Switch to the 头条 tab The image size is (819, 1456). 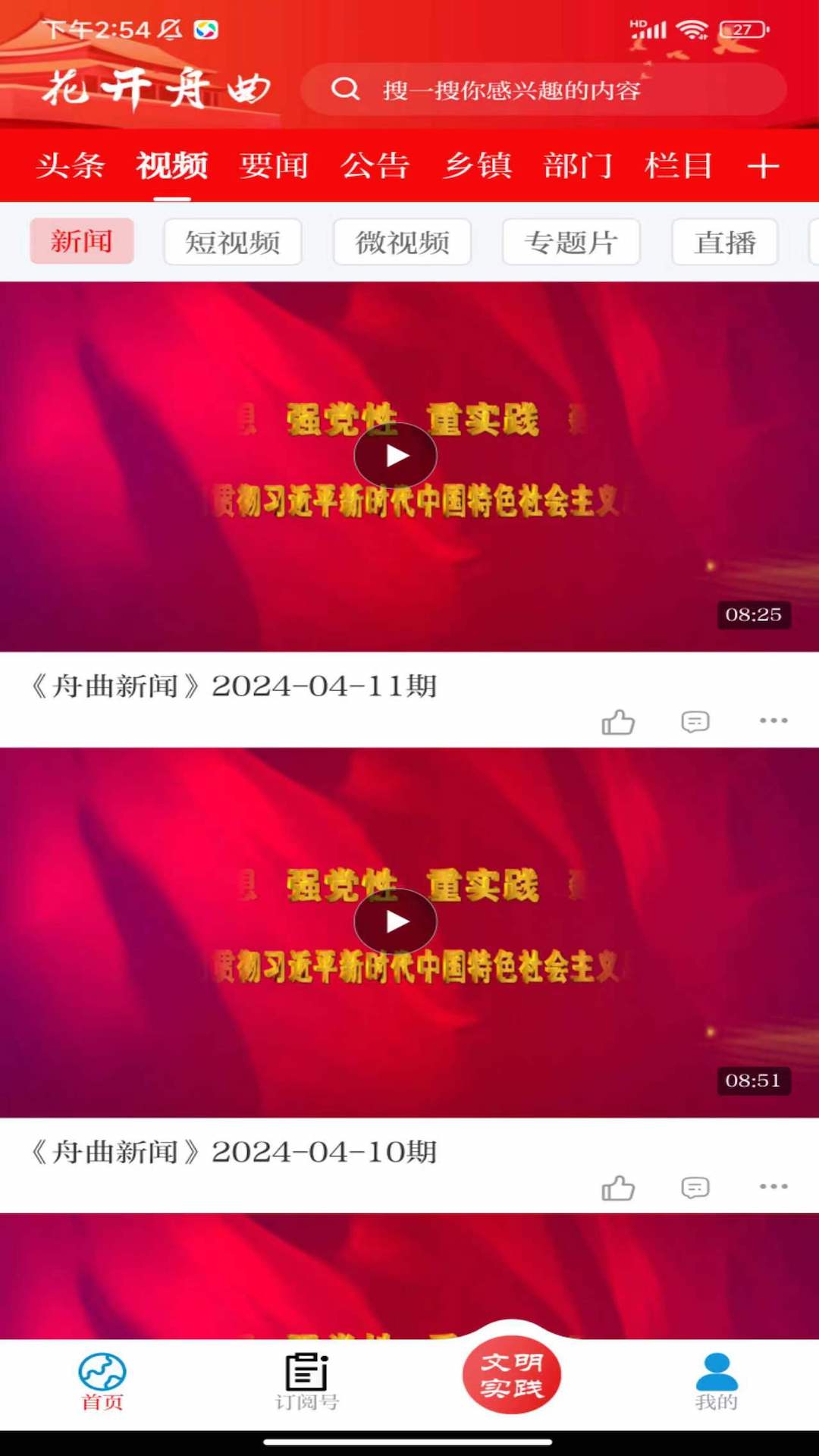(71, 165)
